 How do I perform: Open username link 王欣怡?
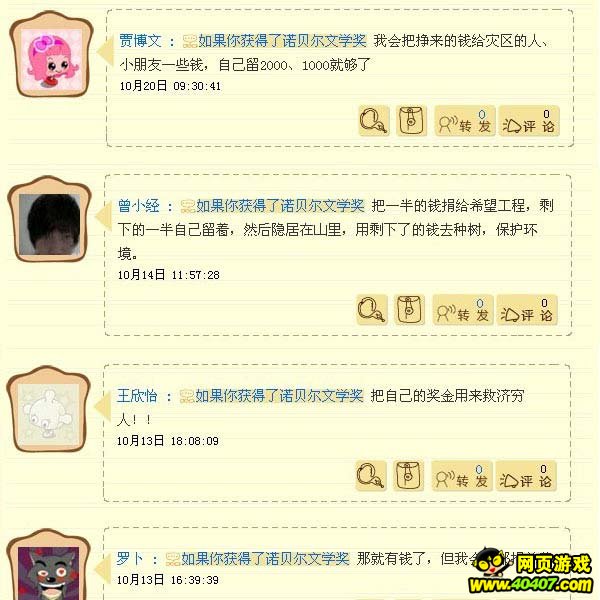pos(137,396)
